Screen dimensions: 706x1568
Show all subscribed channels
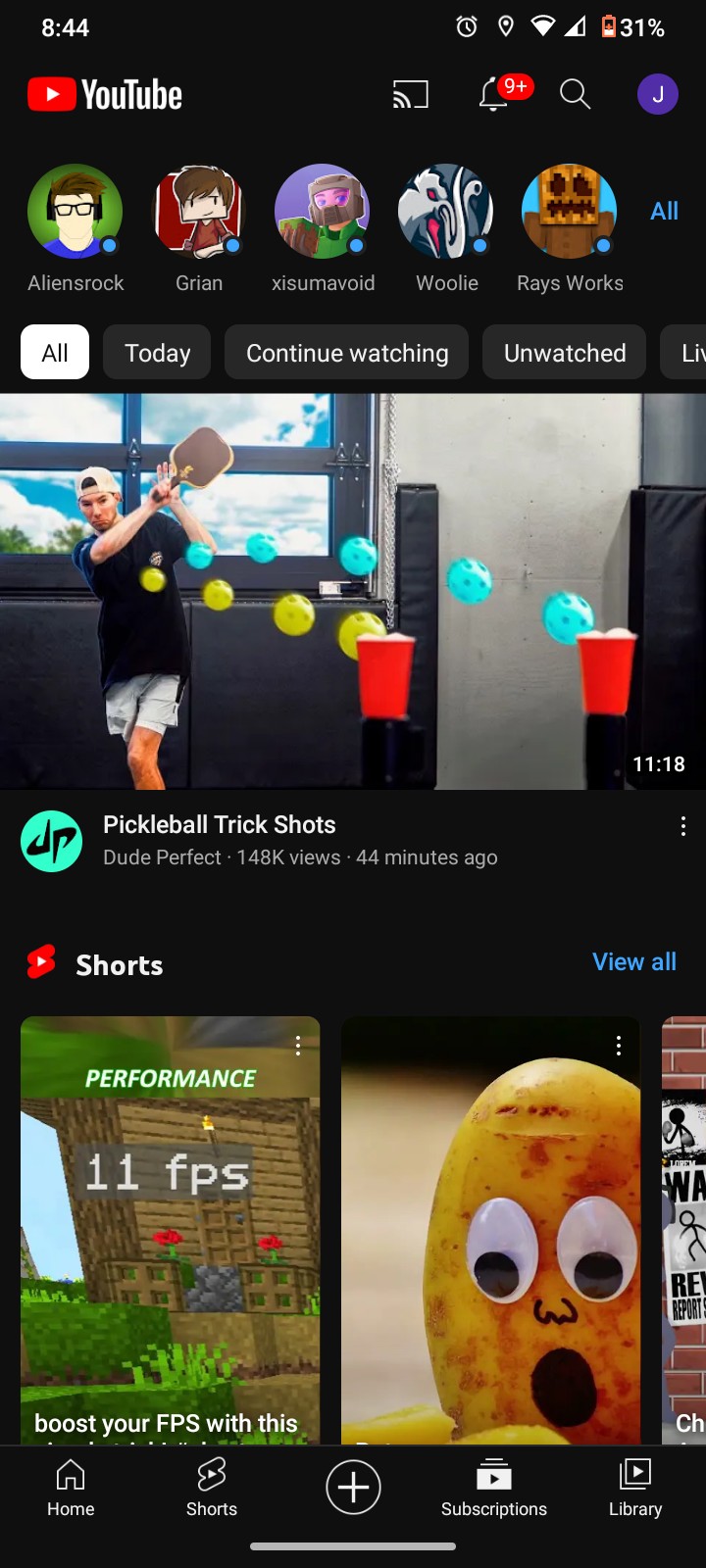[x=664, y=212]
